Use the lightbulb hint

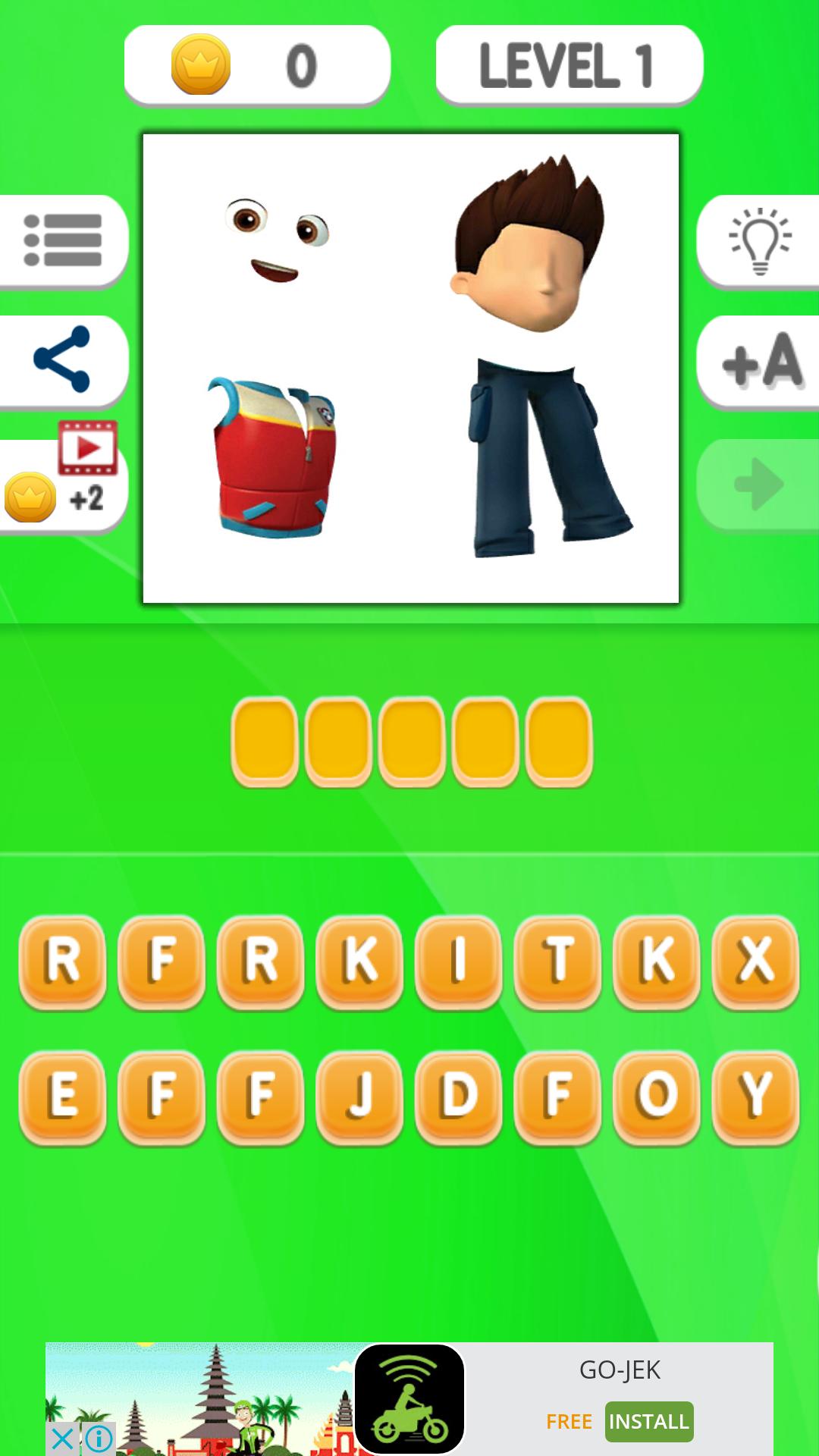pyautogui.click(x=759, y=240)
